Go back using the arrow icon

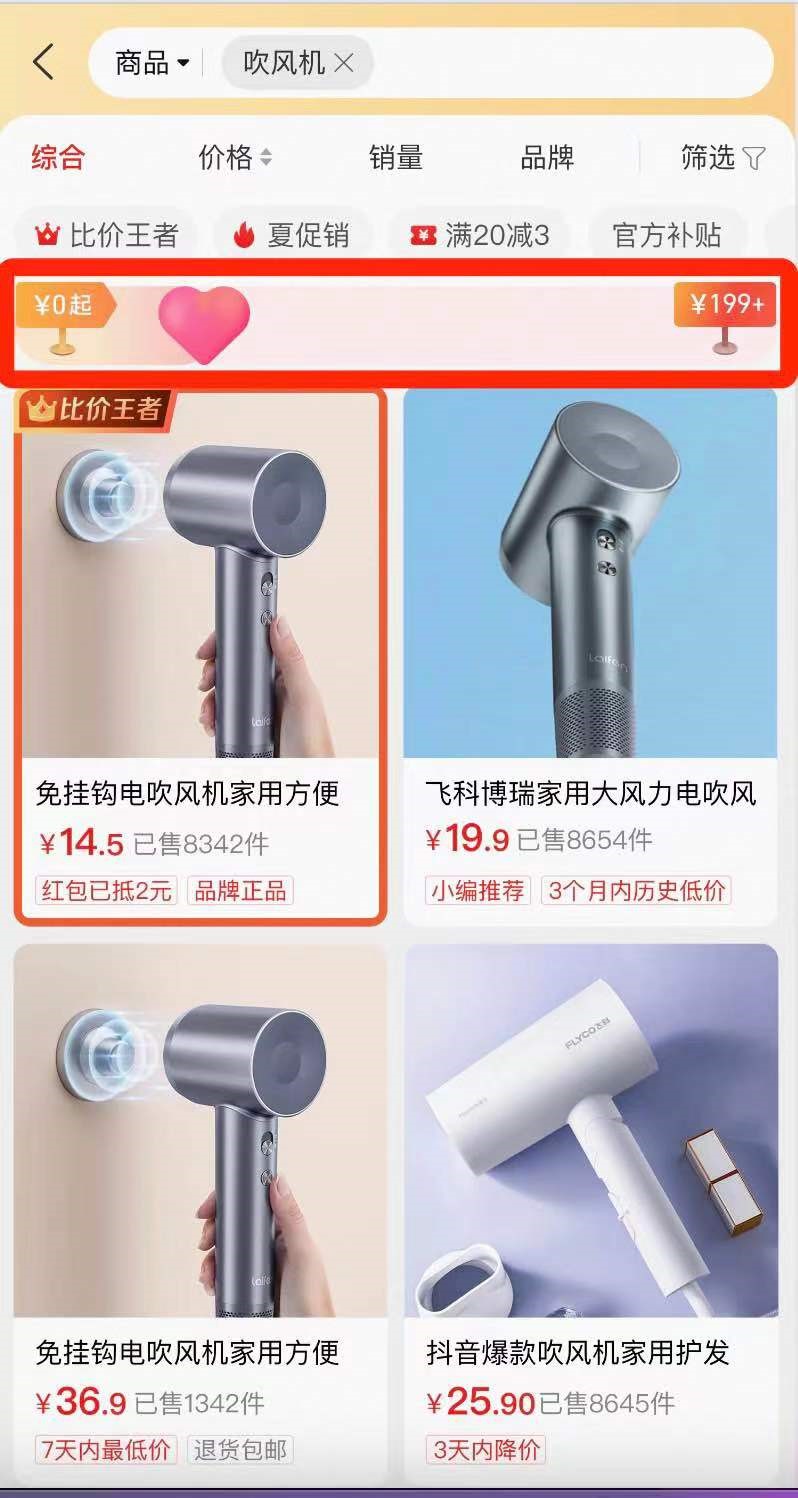pos(43,62)
